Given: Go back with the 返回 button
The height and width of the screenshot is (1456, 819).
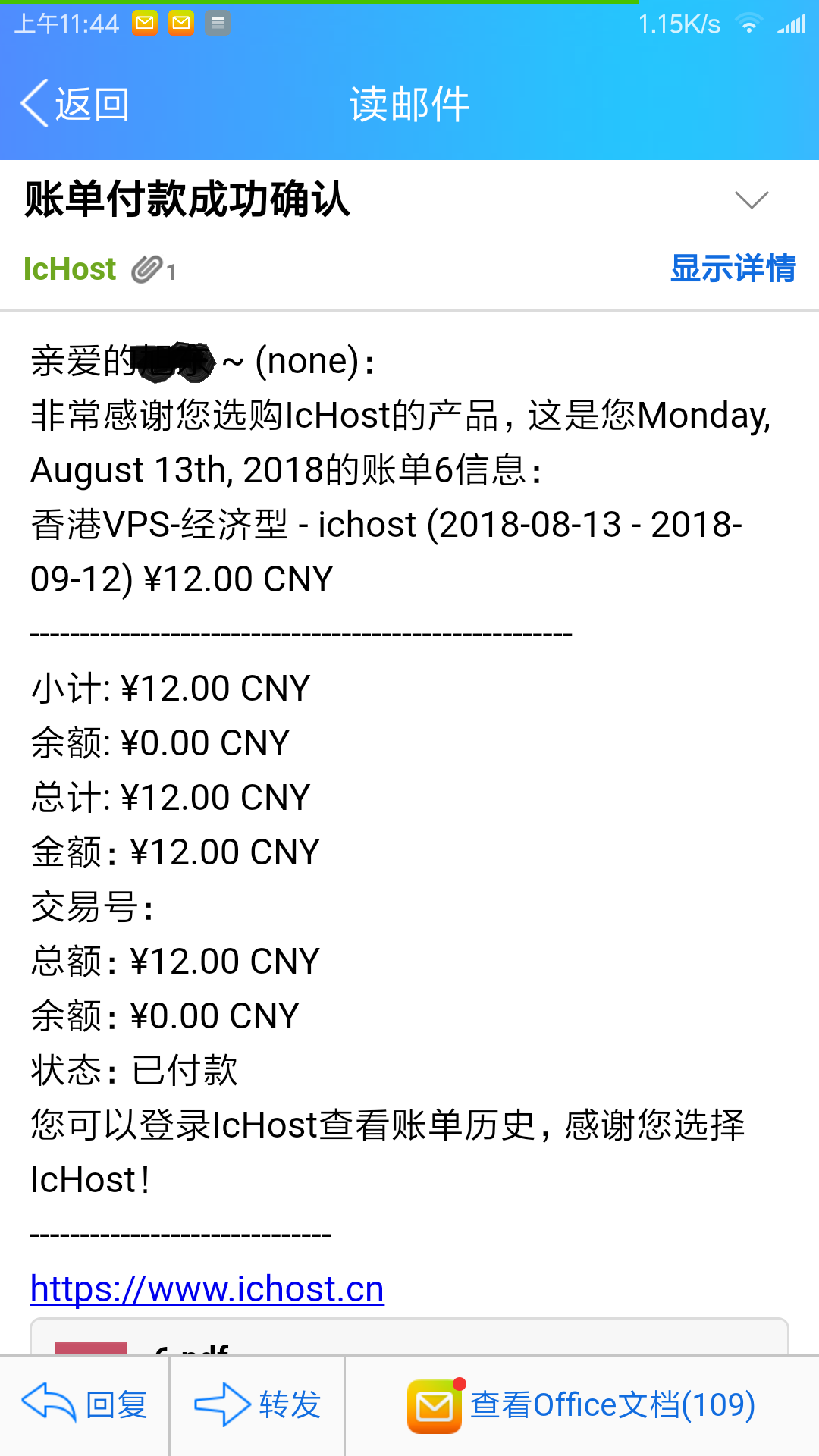Looking at the screenshot, I should click(76, 104).
